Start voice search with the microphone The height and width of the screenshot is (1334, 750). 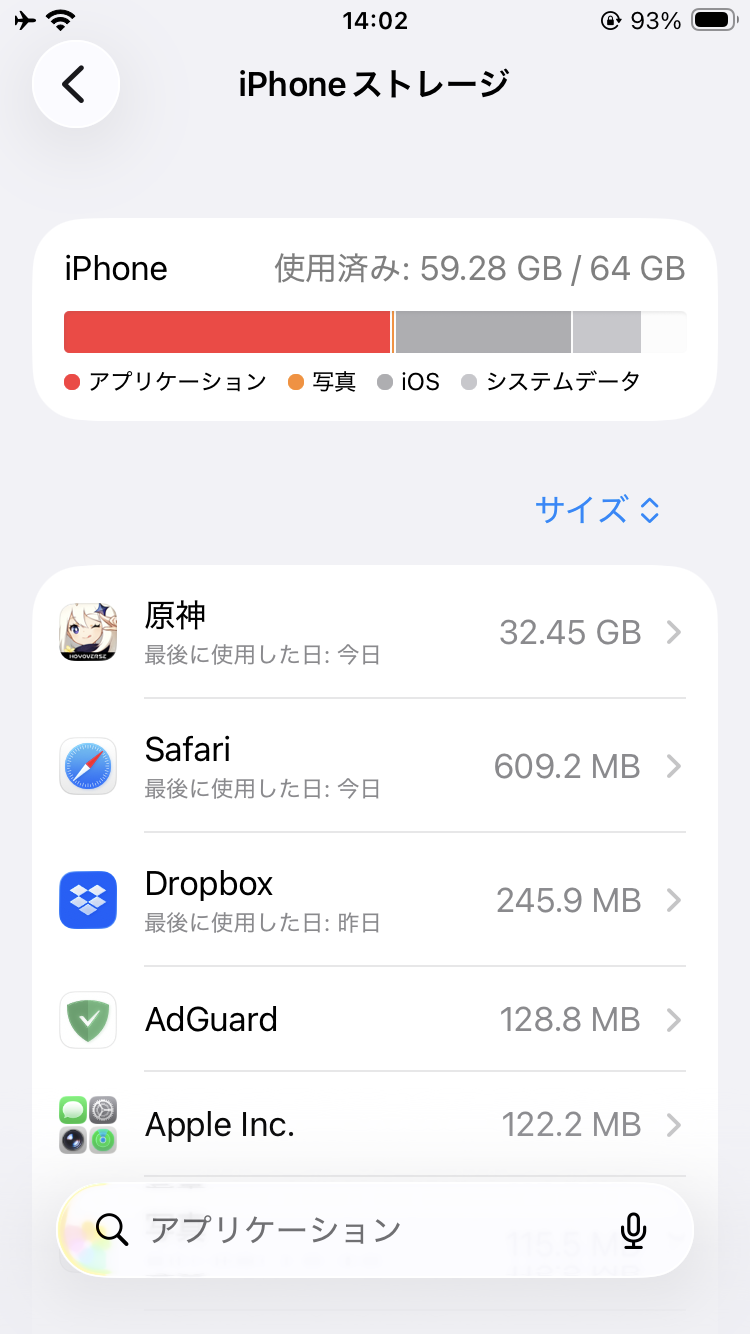[633, 1230]
